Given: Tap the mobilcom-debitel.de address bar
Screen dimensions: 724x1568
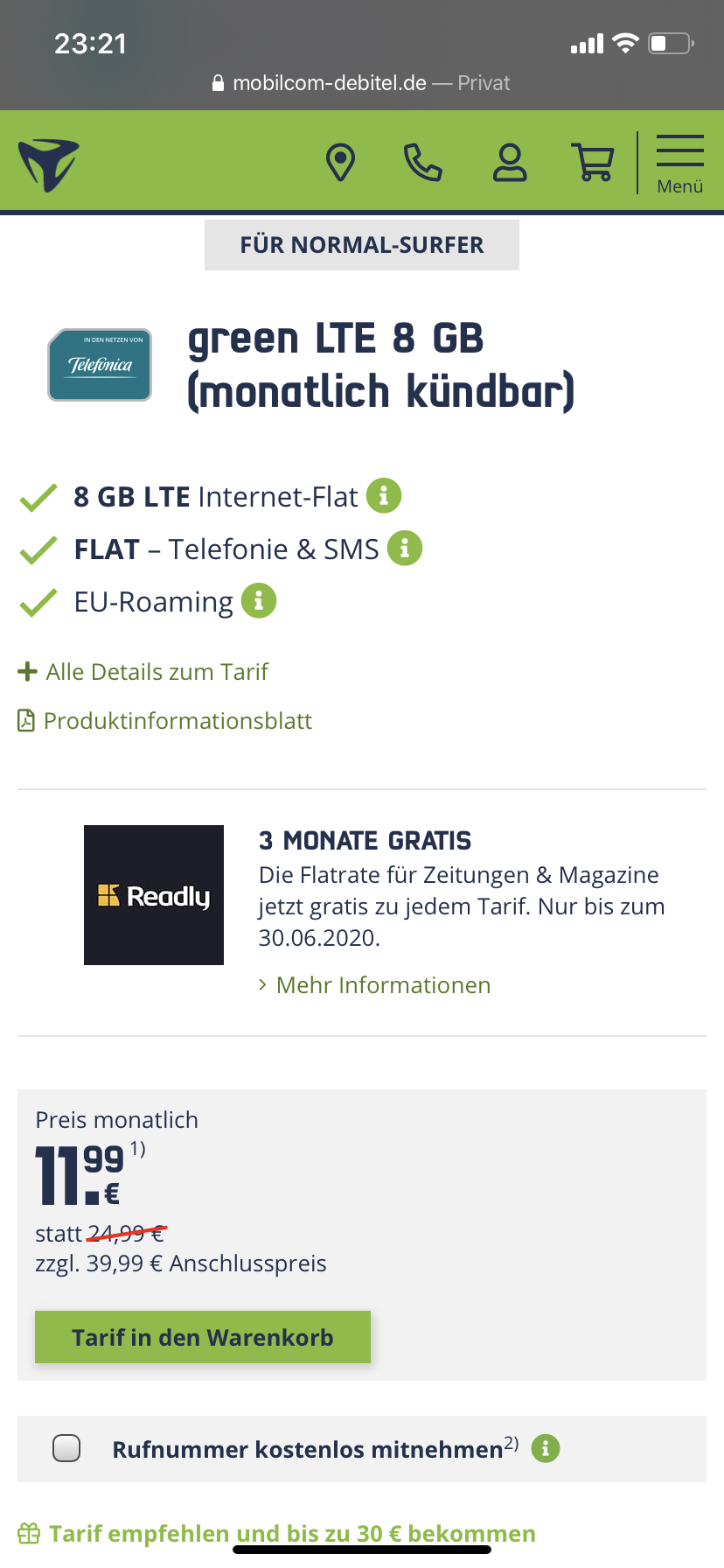Looking at the screenshot, I should (x=362, y=83).
